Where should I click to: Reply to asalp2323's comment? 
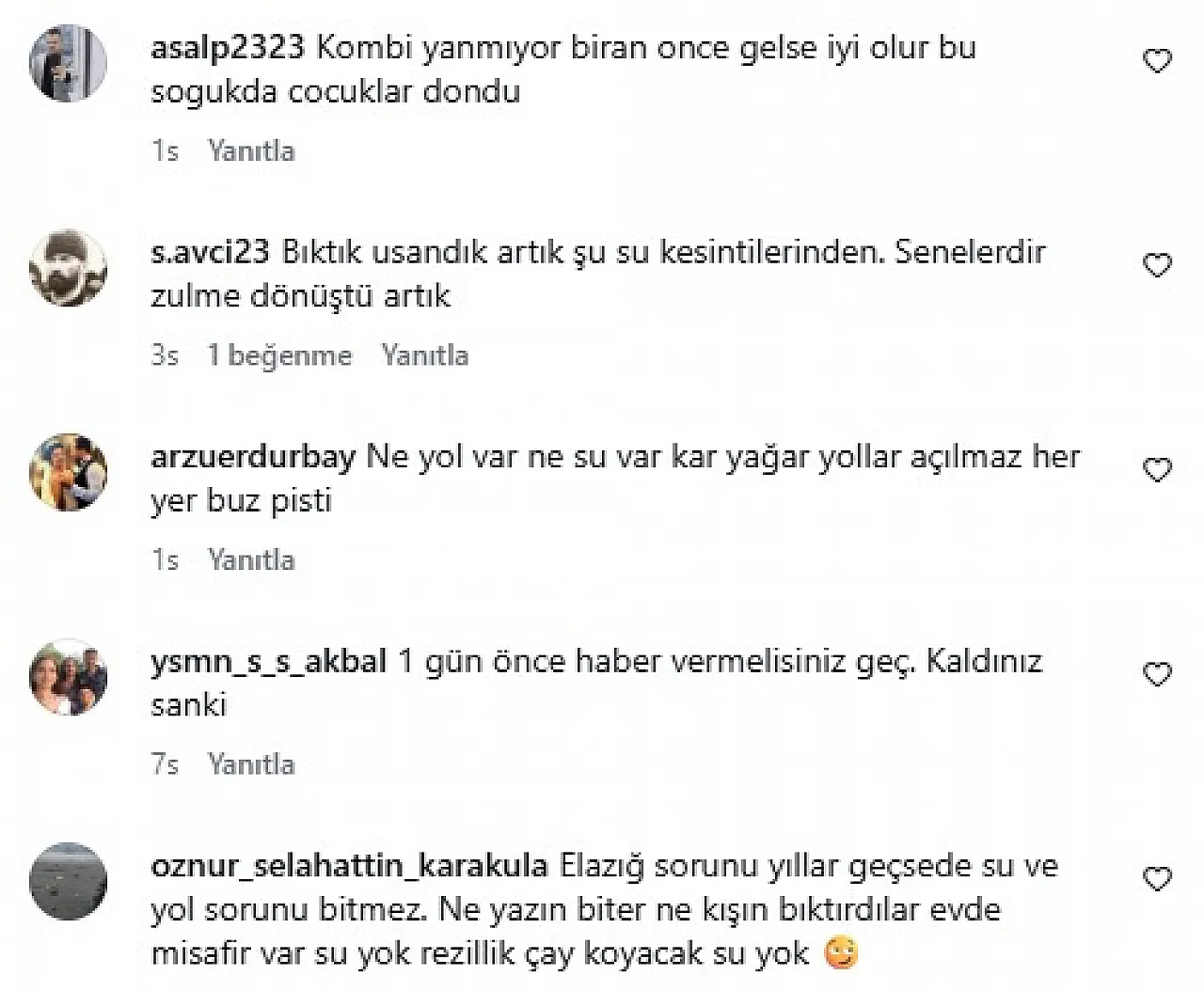tap(251, 150)
